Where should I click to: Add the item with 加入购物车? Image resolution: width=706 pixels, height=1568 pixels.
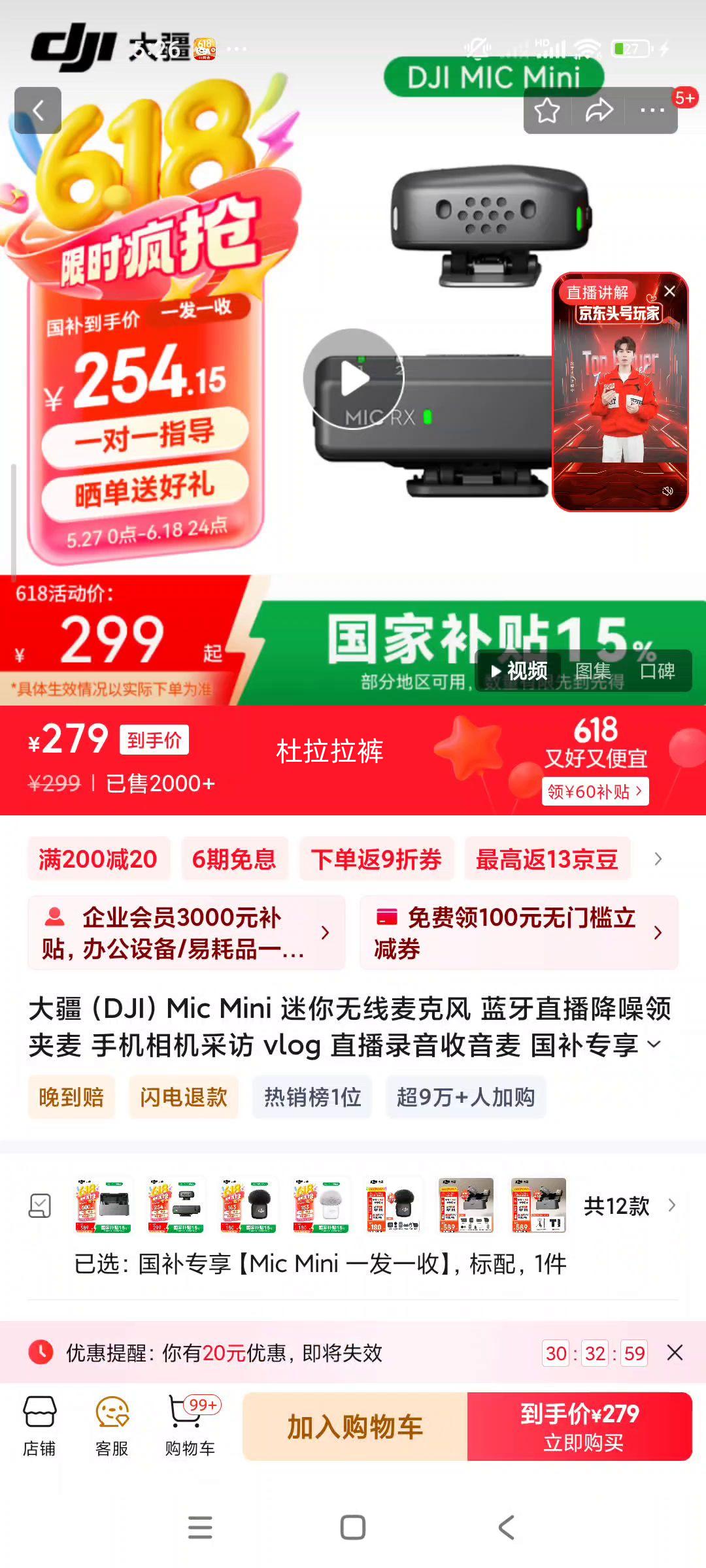(x=355, y=1426)
